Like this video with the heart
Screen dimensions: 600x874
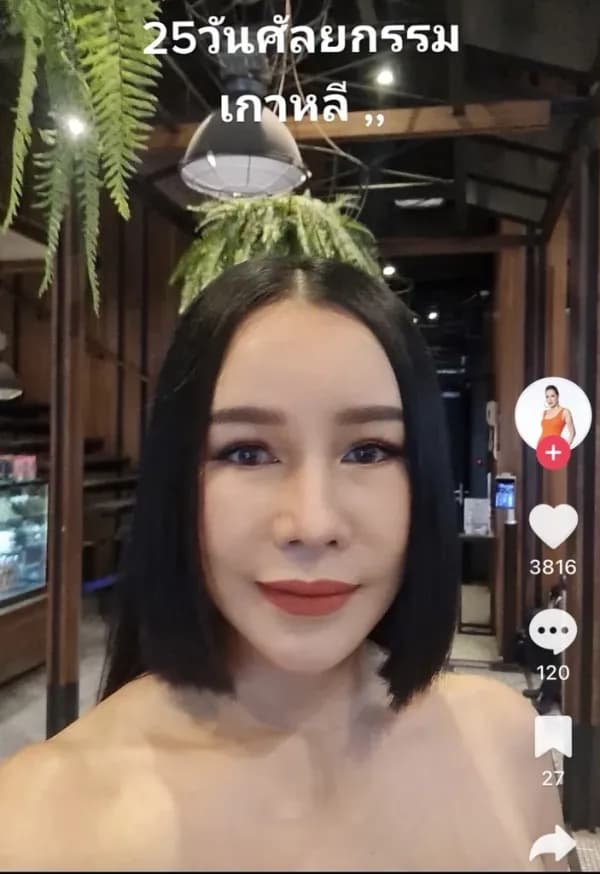point(553,526)
